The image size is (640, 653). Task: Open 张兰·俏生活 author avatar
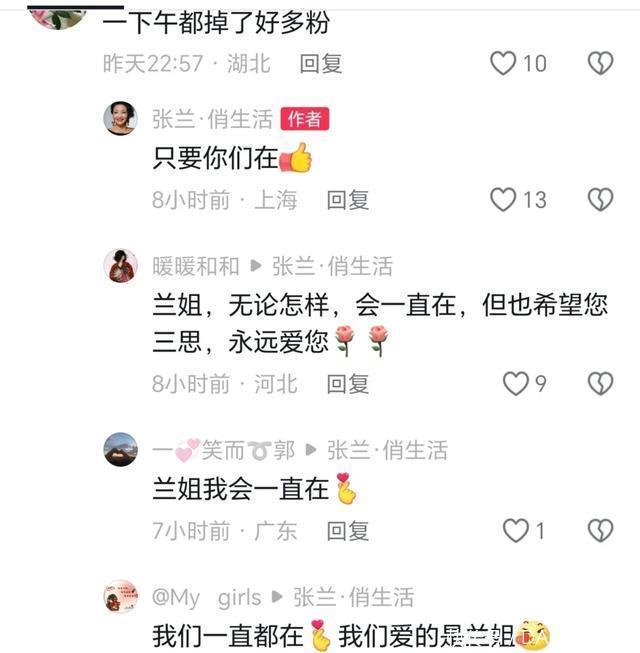click(x=120, y=118)
